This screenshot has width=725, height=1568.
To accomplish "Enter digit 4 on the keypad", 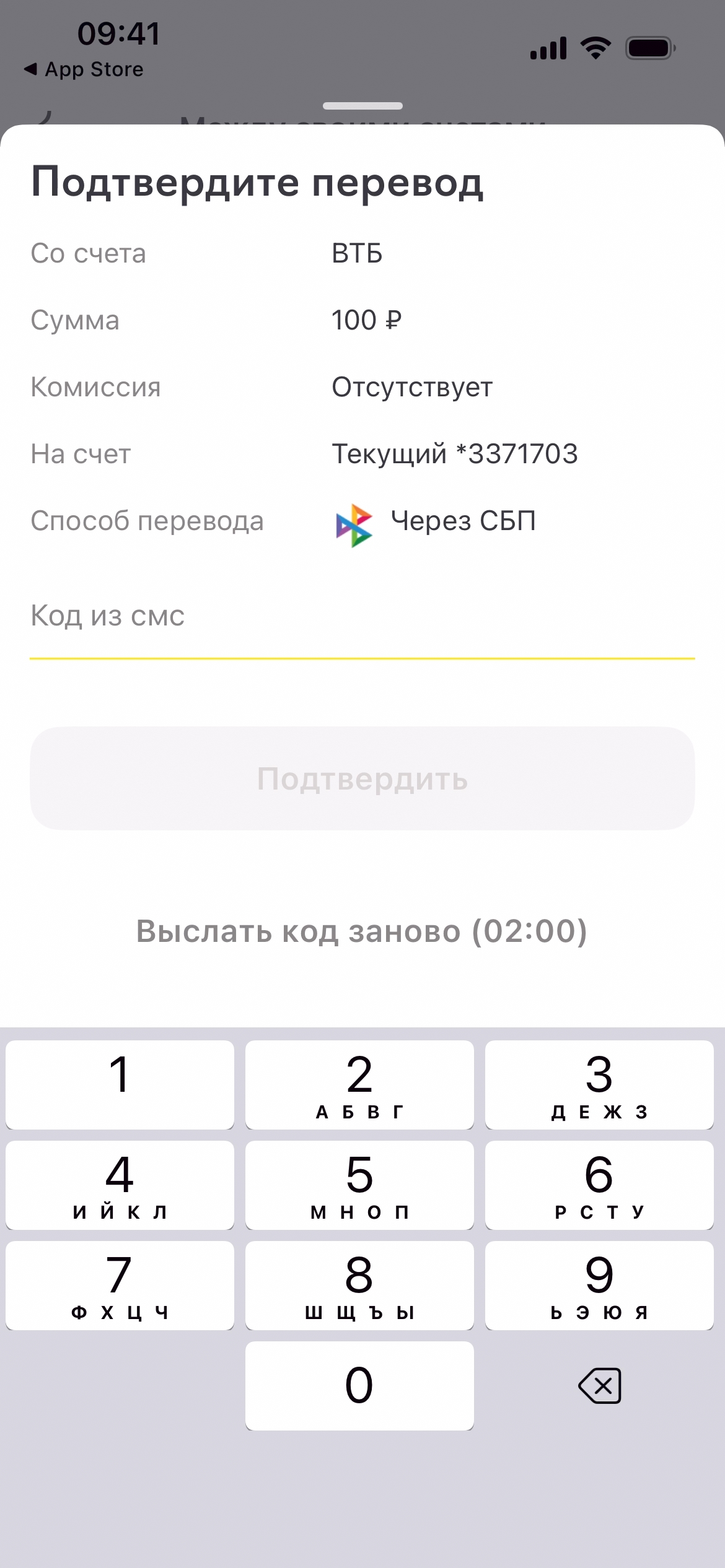I will pos(120,1185).
